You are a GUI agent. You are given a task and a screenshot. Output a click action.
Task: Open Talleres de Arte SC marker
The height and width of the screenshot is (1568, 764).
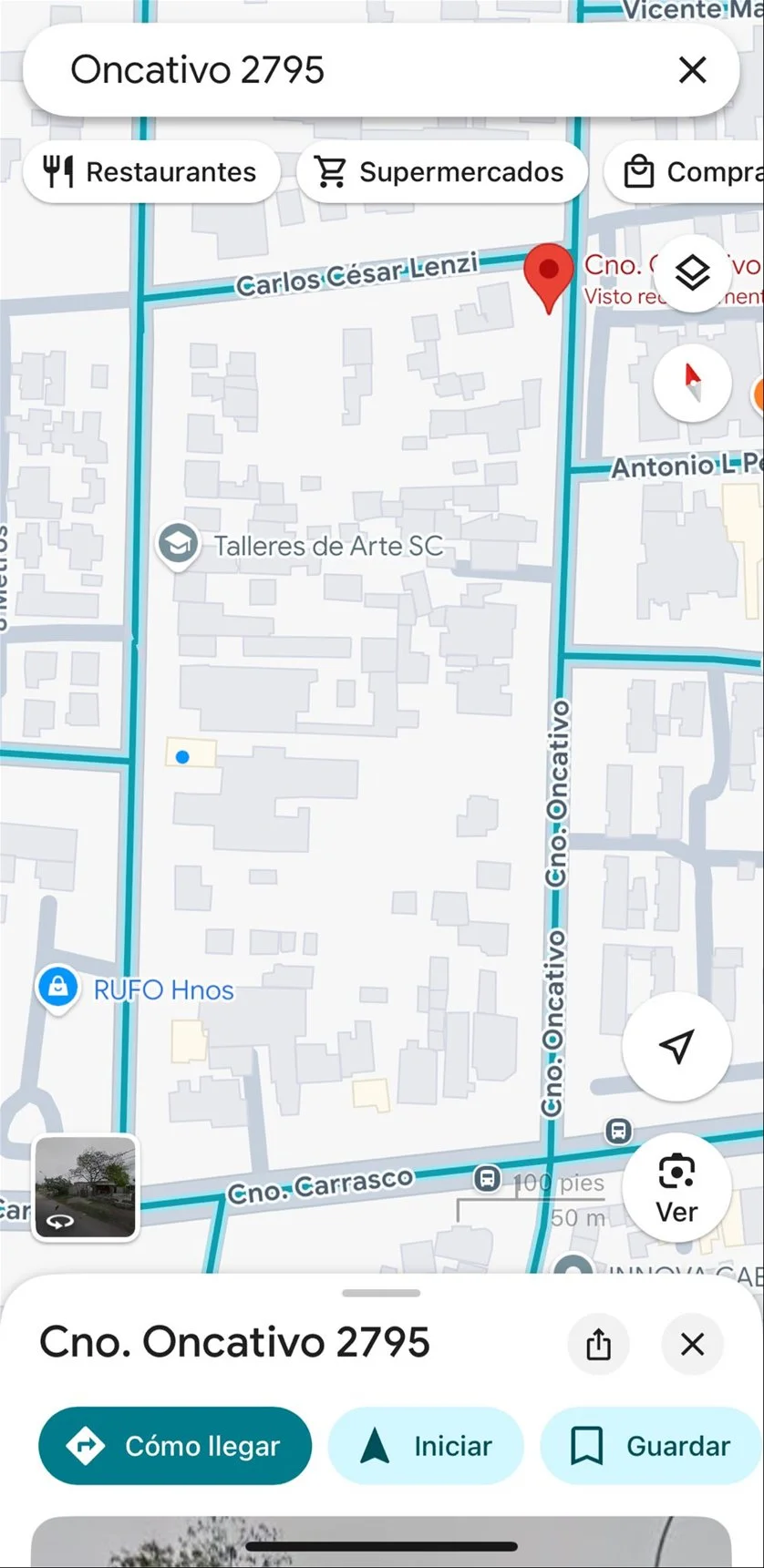pos(179,544)
